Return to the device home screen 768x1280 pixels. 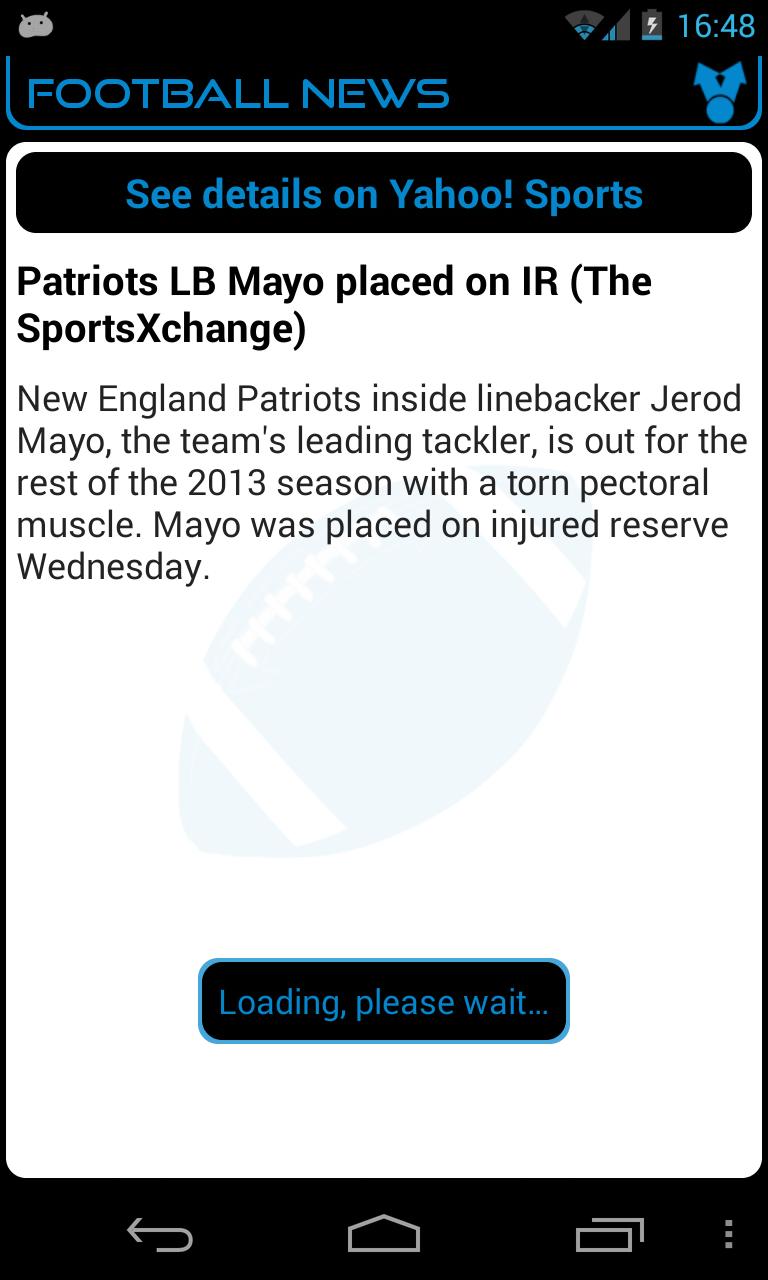click(x=384, y=1235)
